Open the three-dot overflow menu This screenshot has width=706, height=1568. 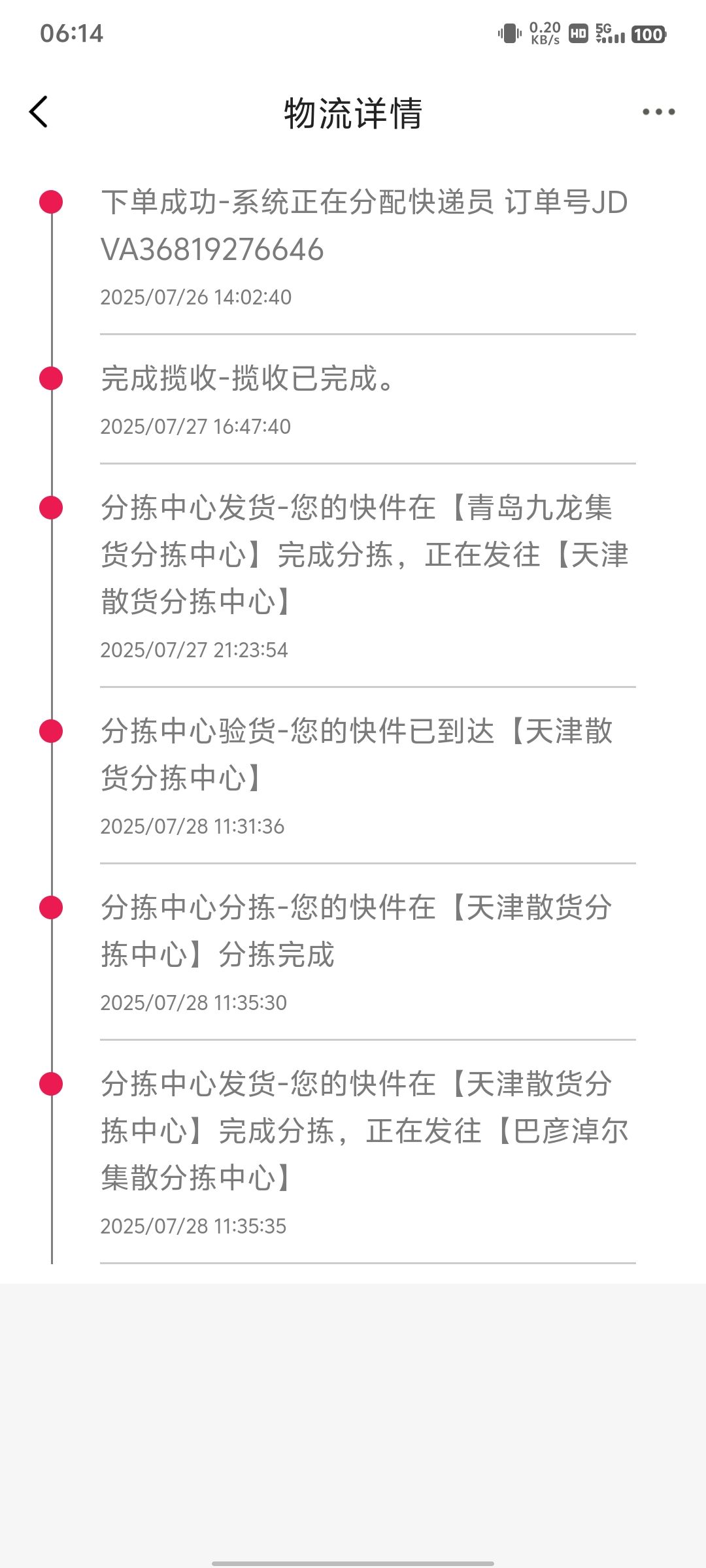[658, 112]
